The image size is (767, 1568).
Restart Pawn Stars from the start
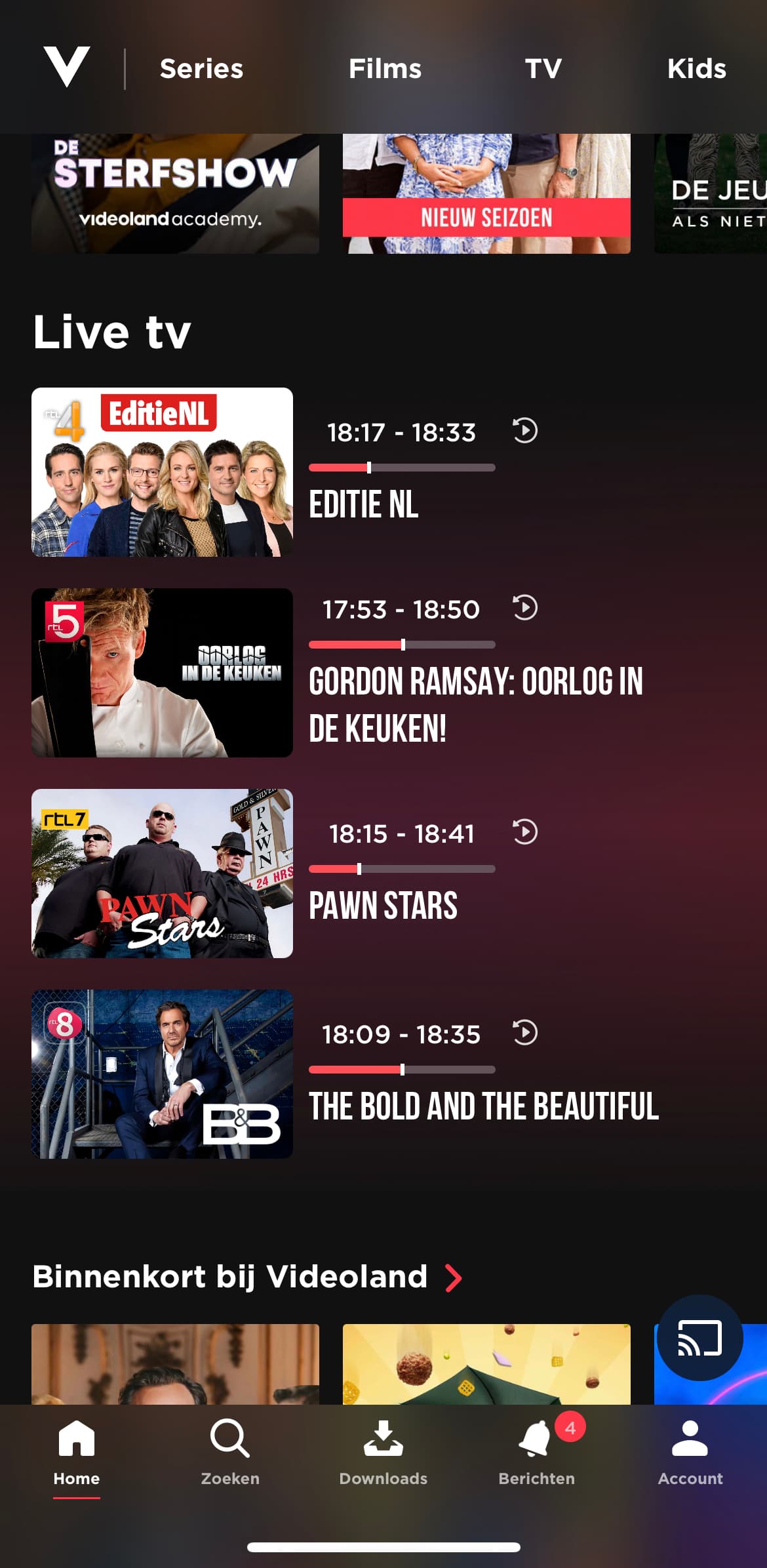pos(525,832)
